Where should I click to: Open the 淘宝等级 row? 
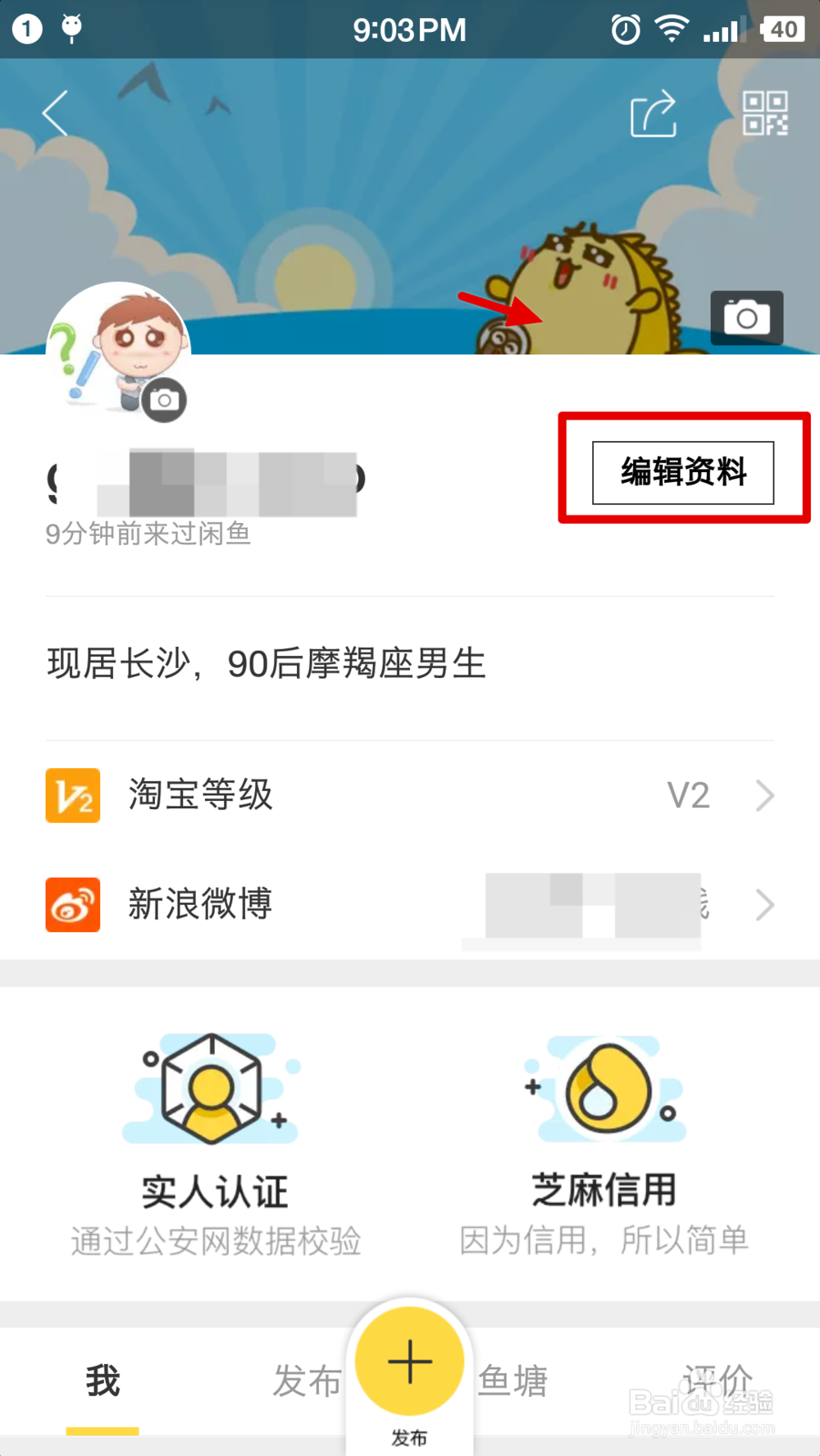click(410, 795)
